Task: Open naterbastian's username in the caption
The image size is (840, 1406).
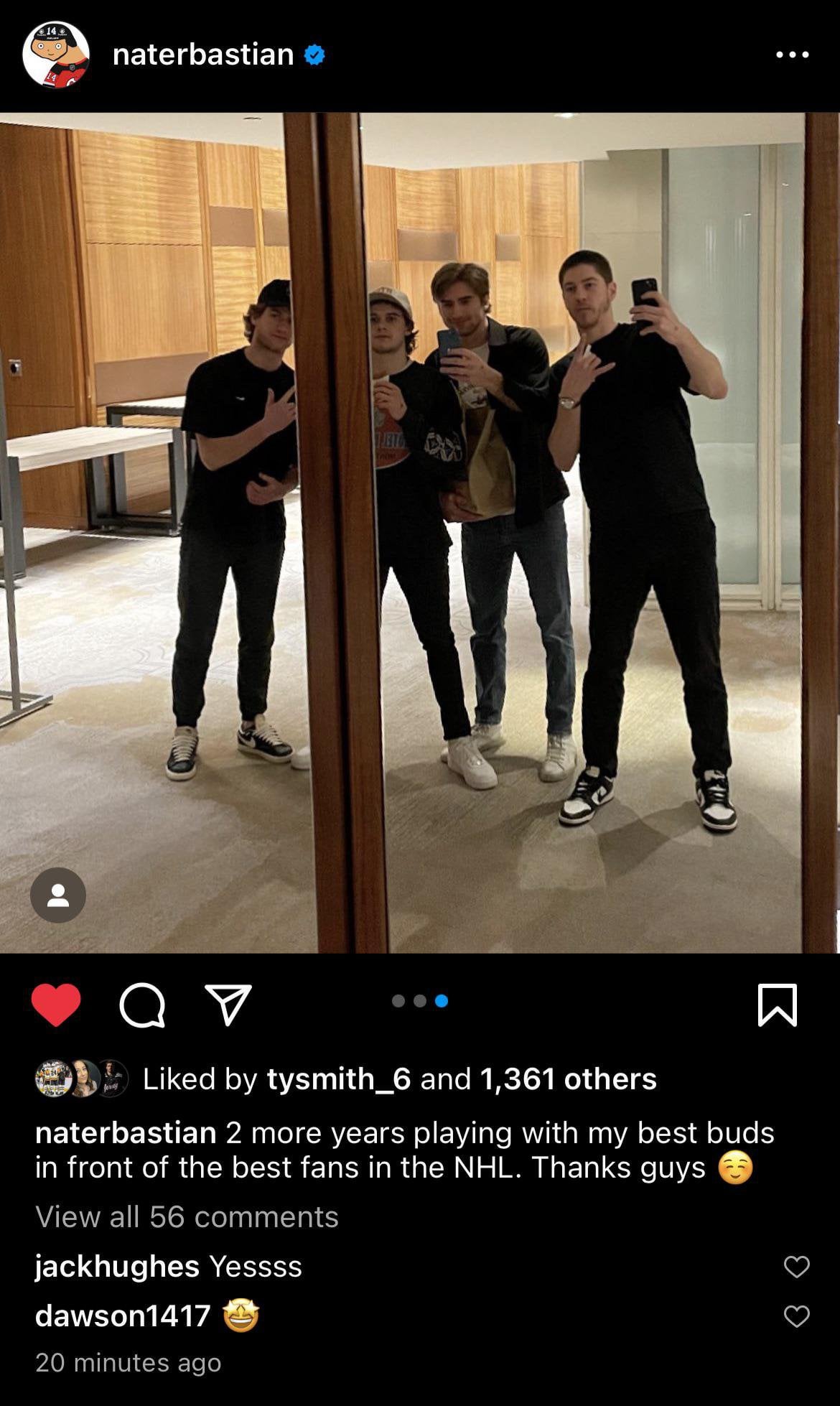Action: click(126, 1132)
